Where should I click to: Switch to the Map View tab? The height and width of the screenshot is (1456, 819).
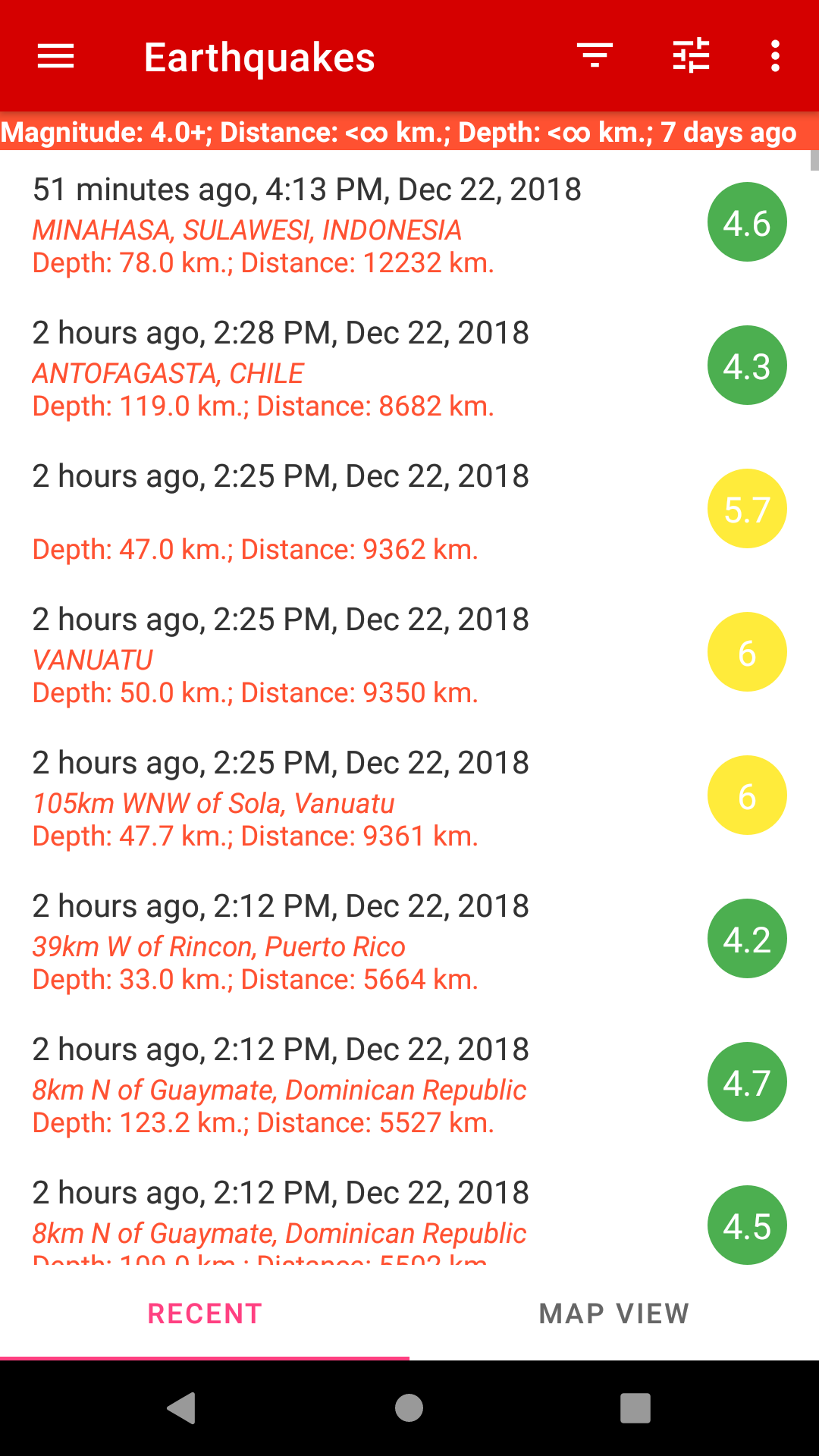pos(614,1313)
